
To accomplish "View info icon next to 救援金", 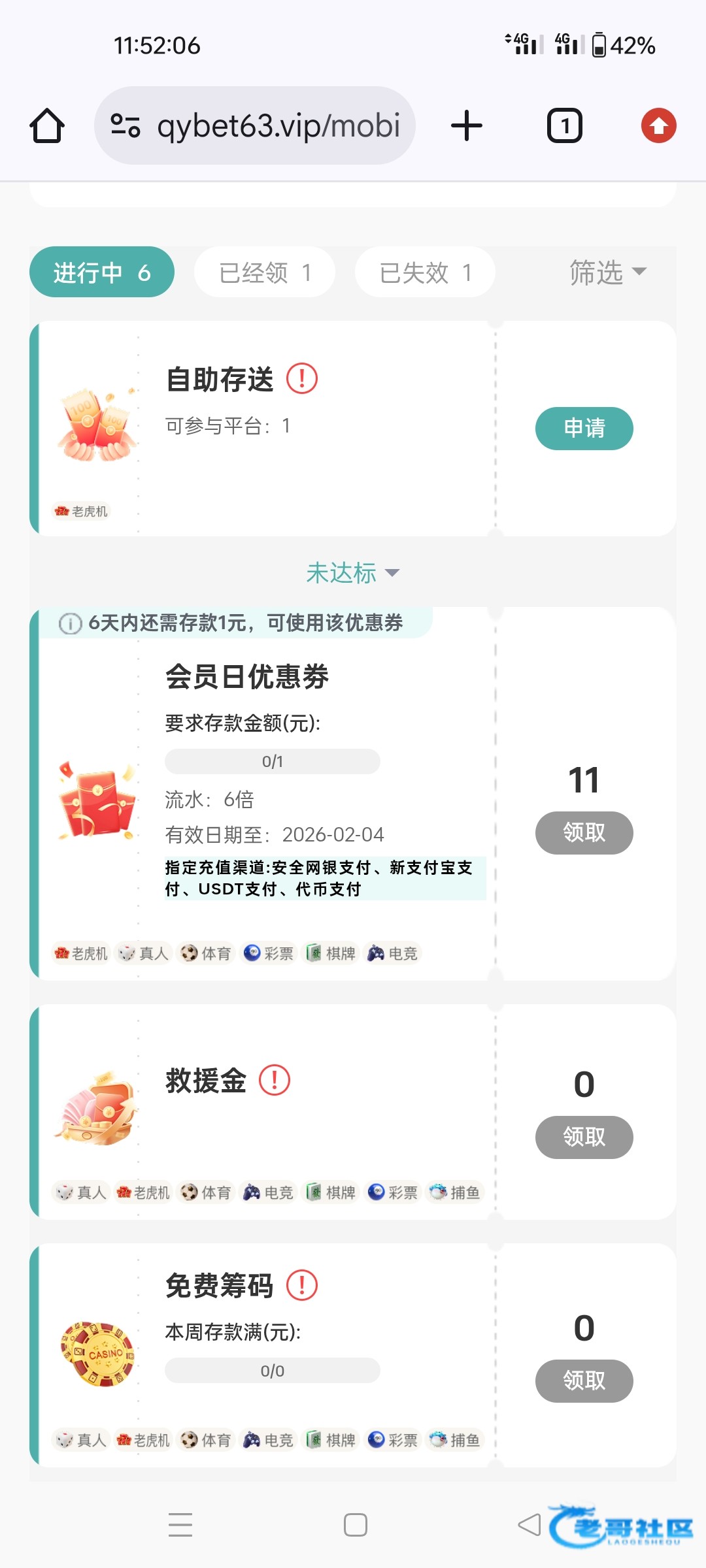I will 275,1081.
